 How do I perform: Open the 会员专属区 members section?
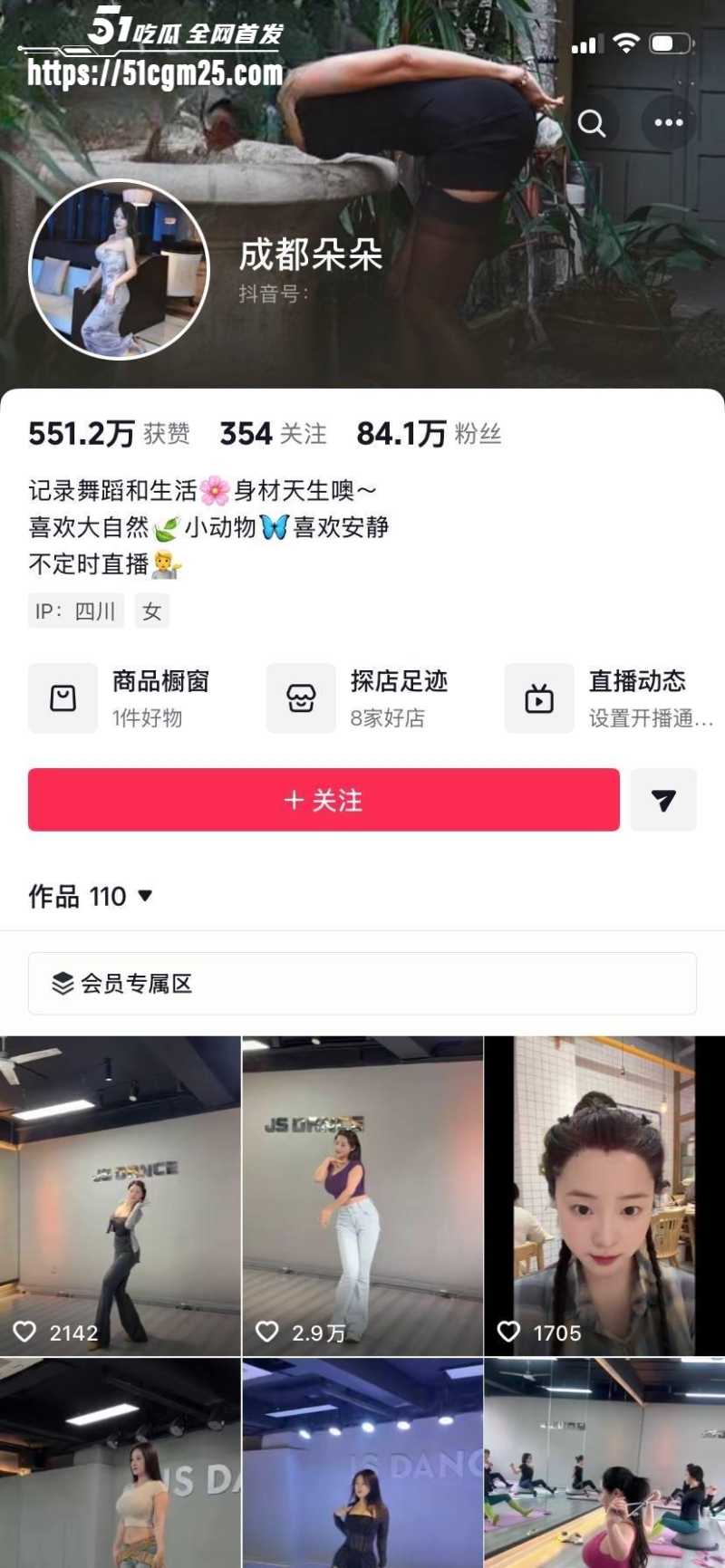tap(362, 984)
